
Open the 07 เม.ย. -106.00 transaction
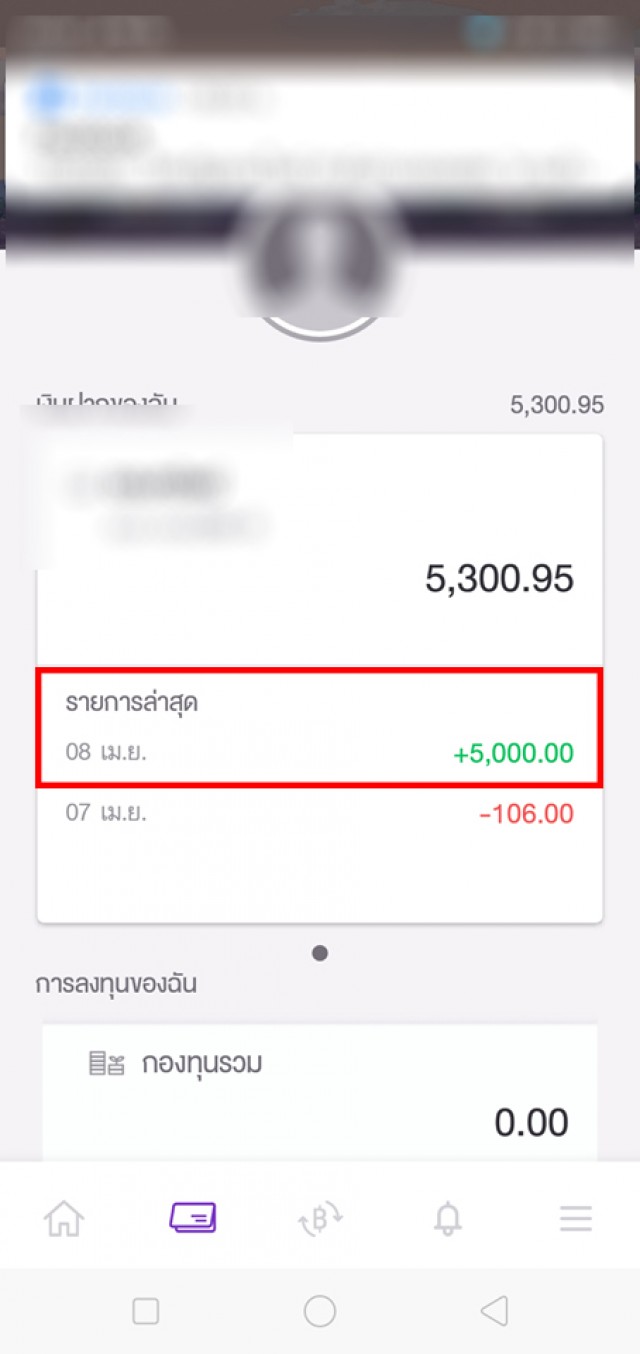pos(320,814)
